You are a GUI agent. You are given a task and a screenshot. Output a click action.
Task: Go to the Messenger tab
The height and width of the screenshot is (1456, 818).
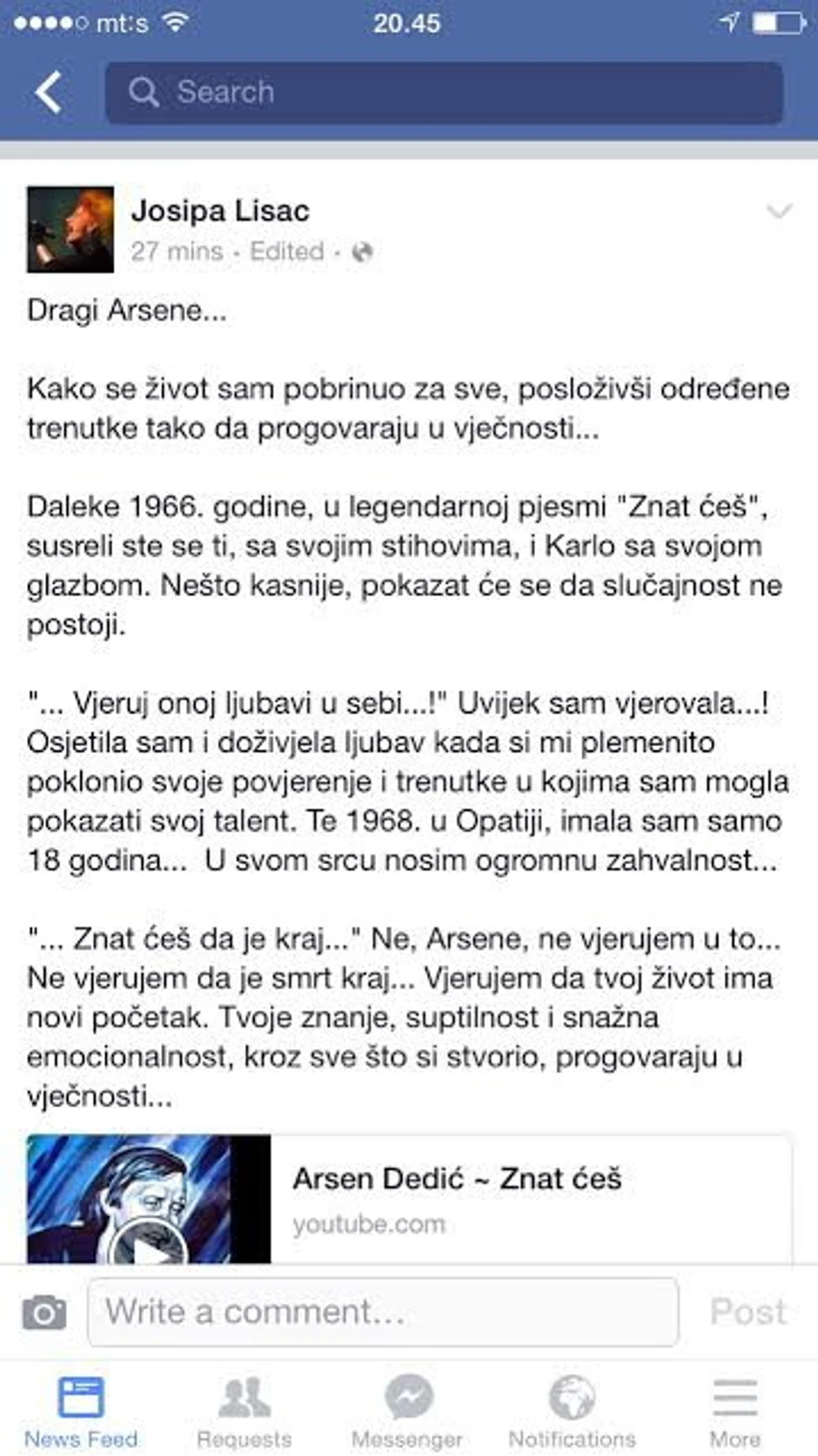click(x=407, y=1412)
